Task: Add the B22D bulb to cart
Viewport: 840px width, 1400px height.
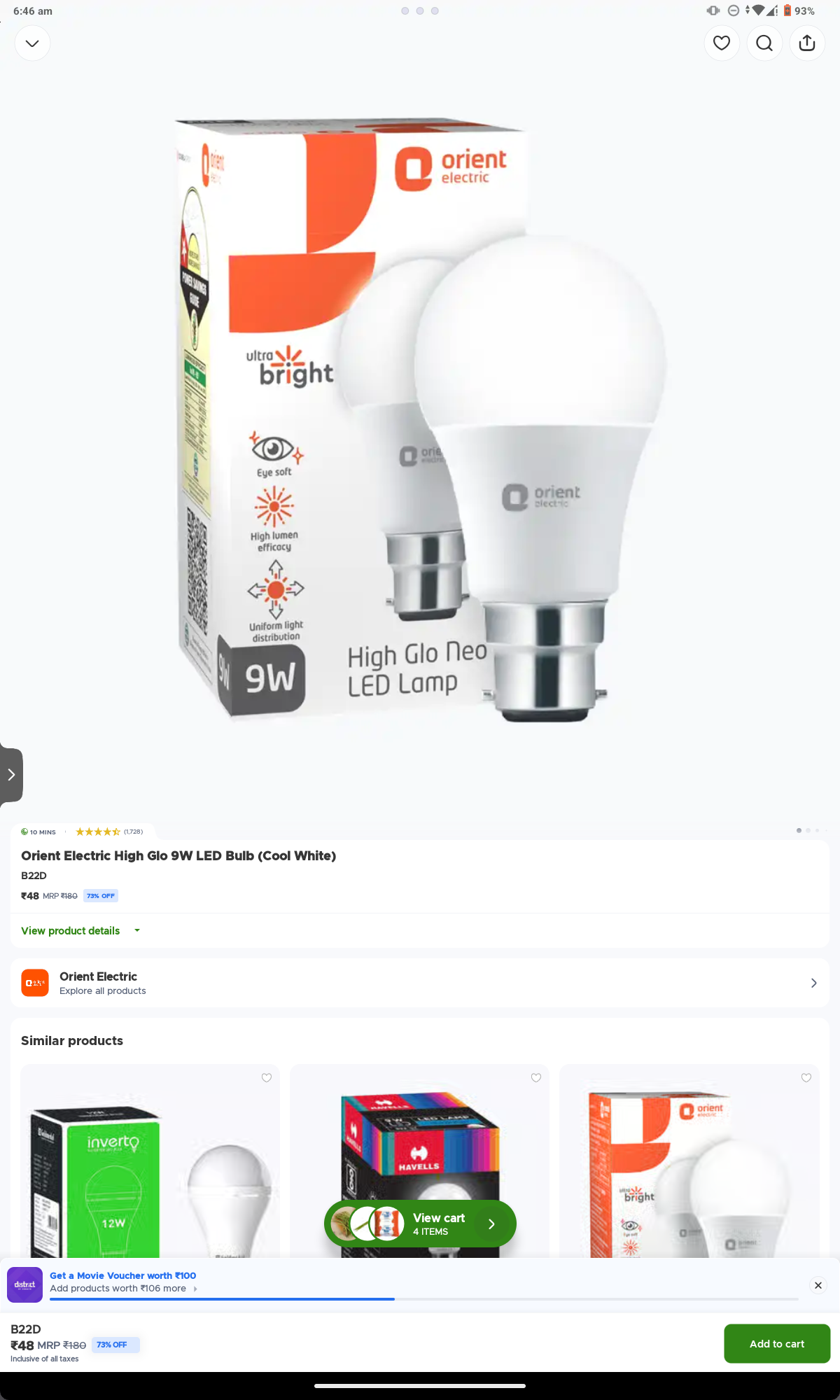Action: tap(777, 1343)
